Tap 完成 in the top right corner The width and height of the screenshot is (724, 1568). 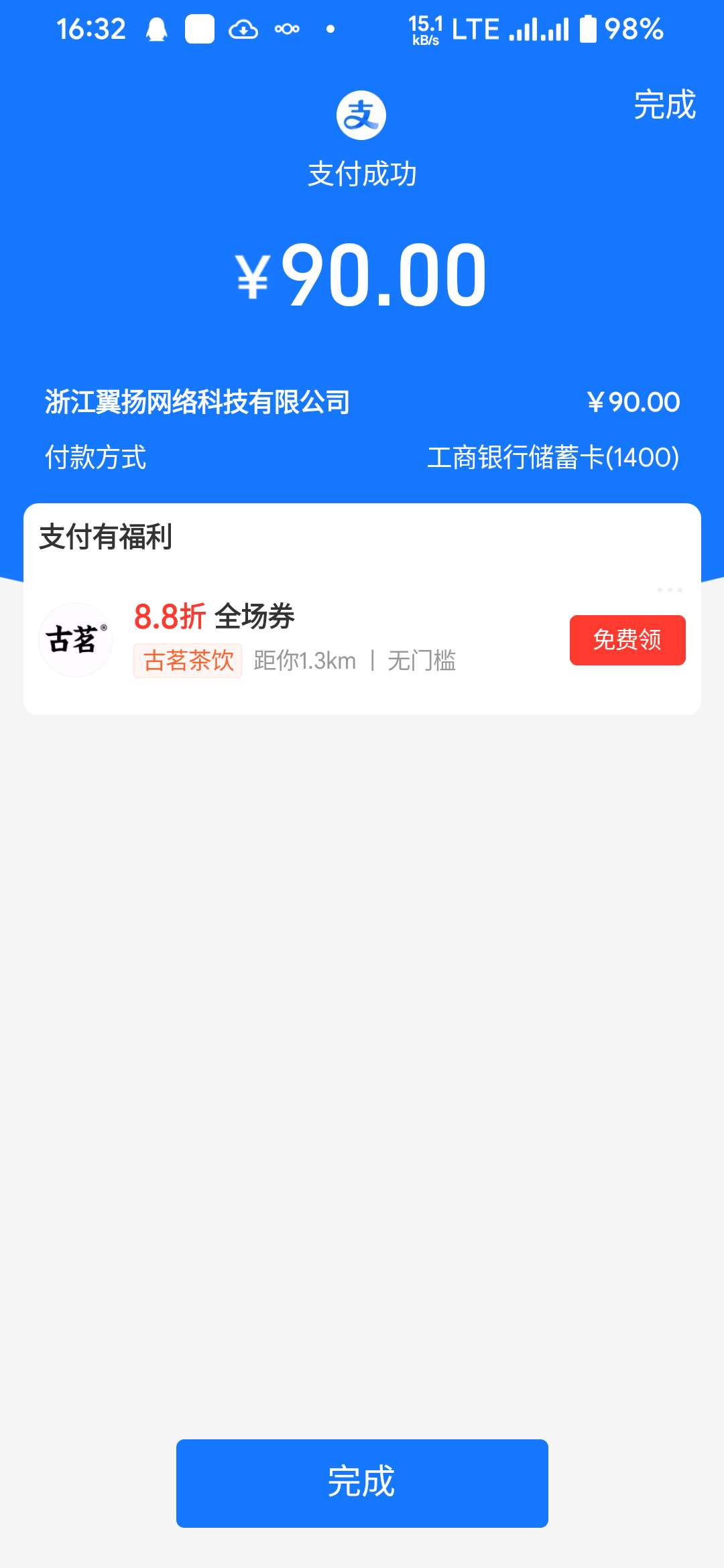pyautogui.click(x=664, y=105)
